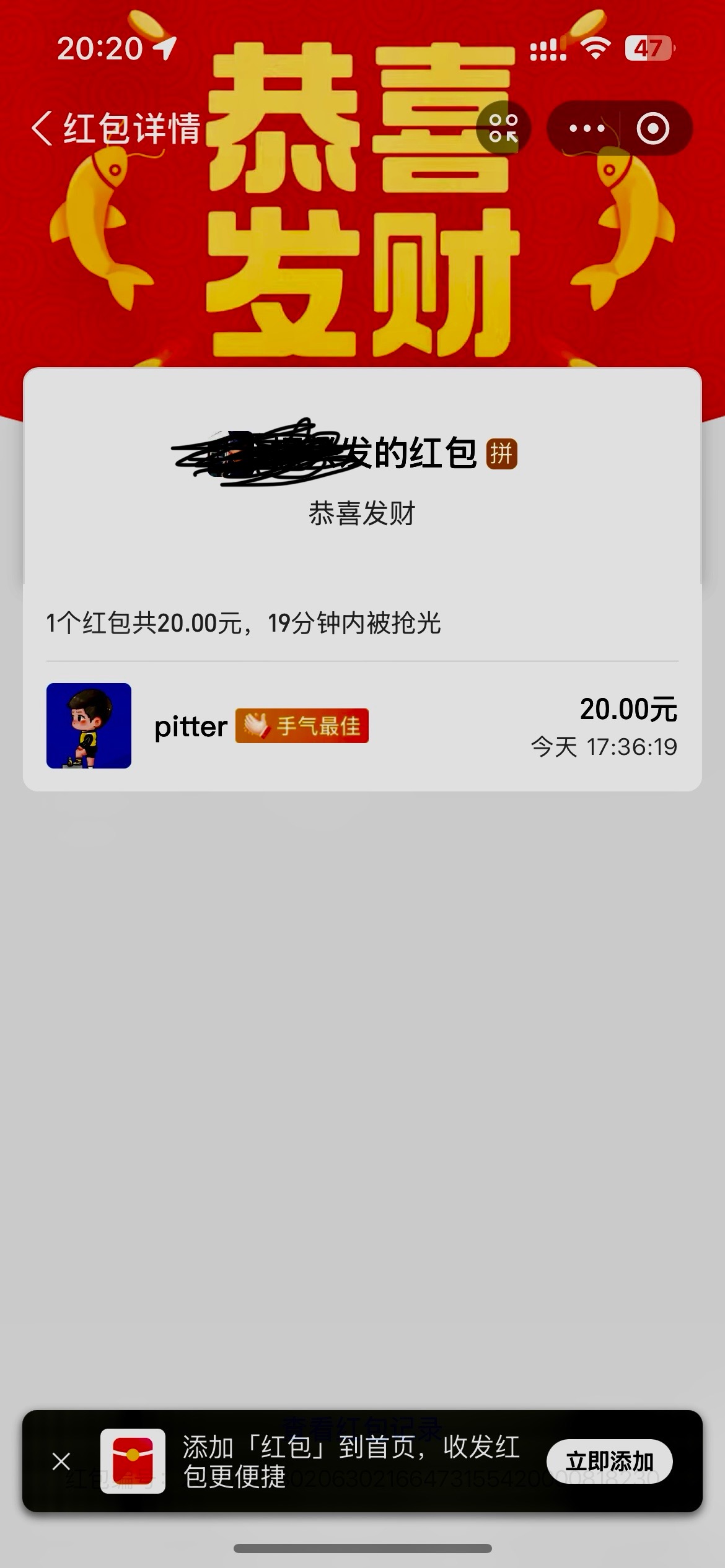Open the four-dot scan icon
The width and height of the screenshot is (725, 1568).
coord(503,128)
